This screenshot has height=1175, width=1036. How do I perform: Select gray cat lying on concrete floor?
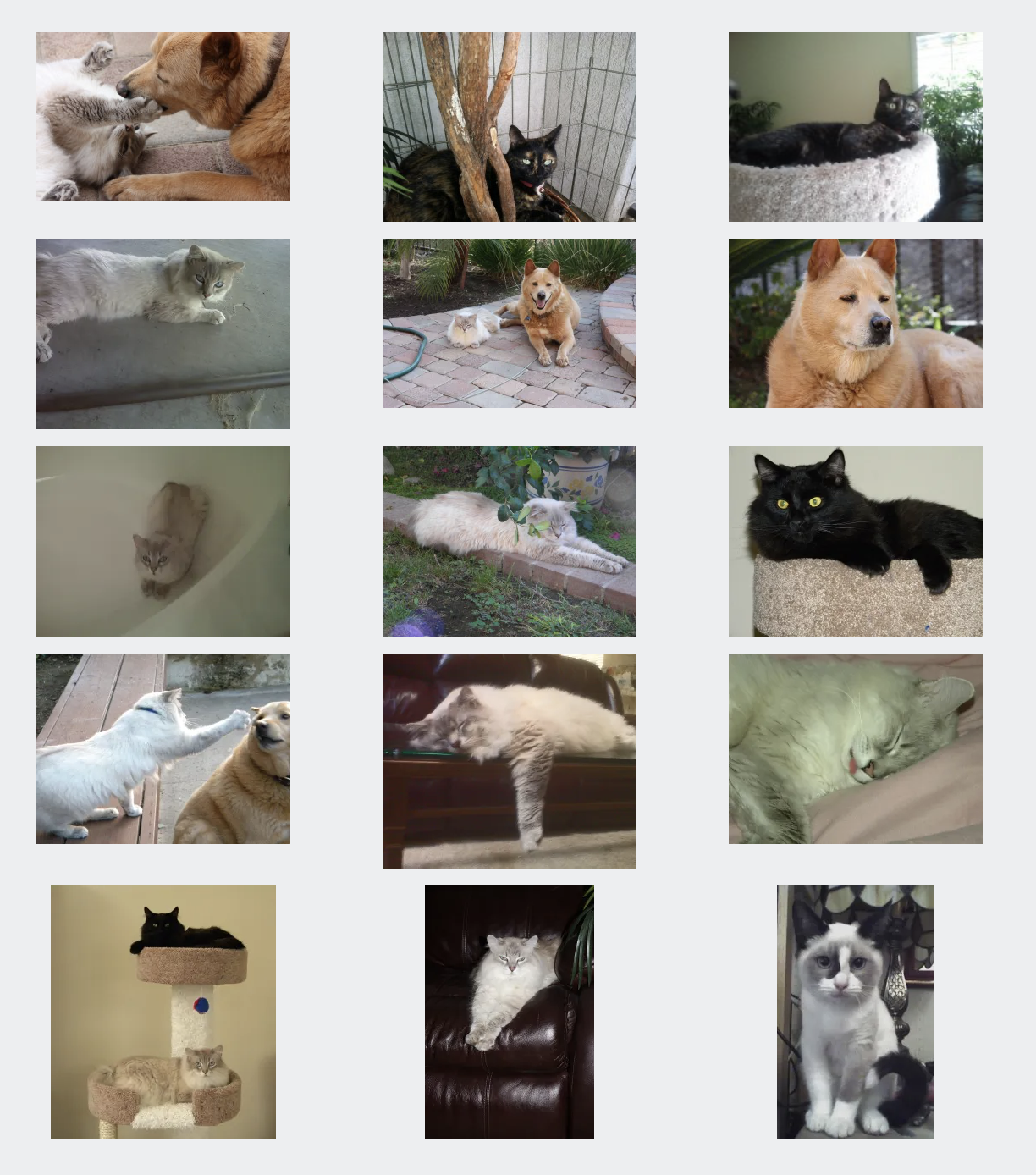coord(163,334)
